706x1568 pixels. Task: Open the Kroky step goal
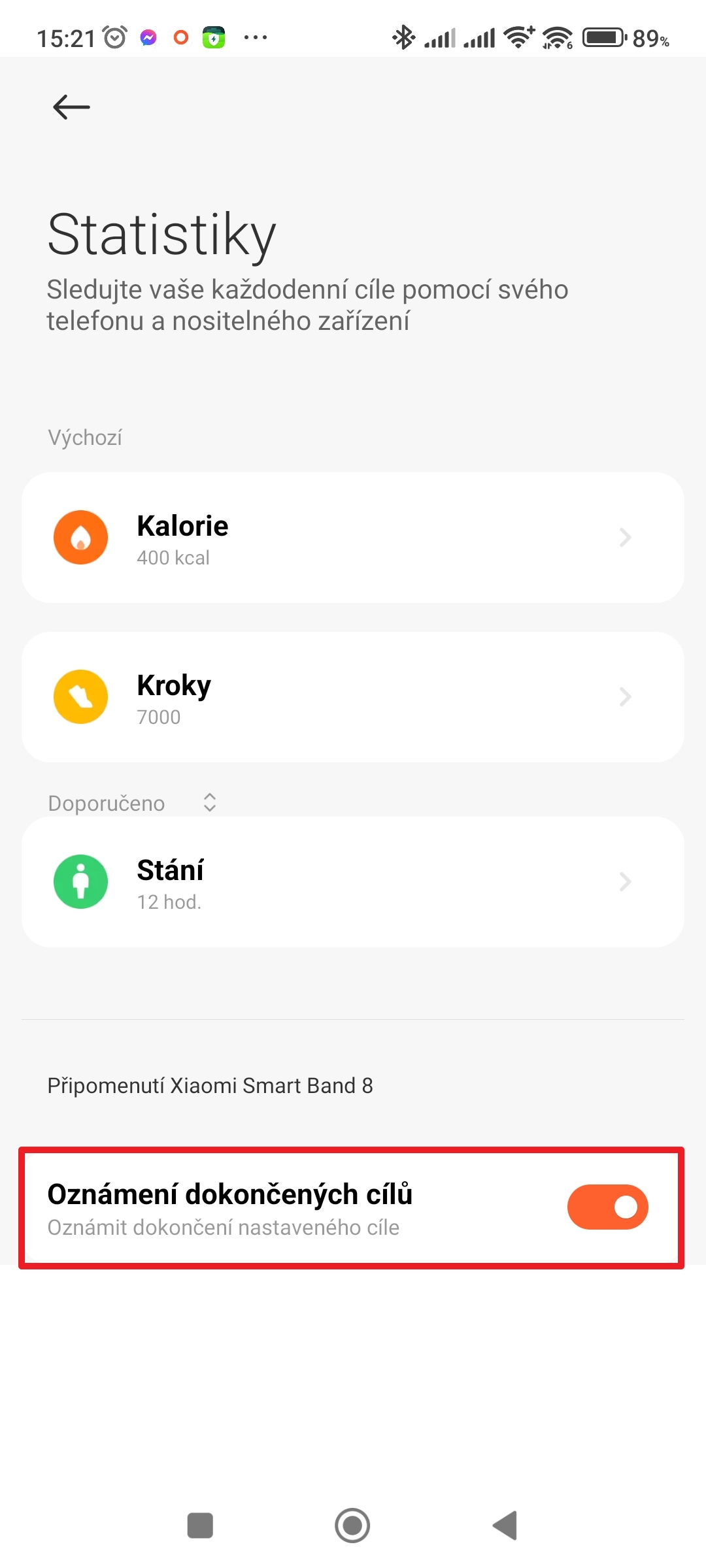353,697
